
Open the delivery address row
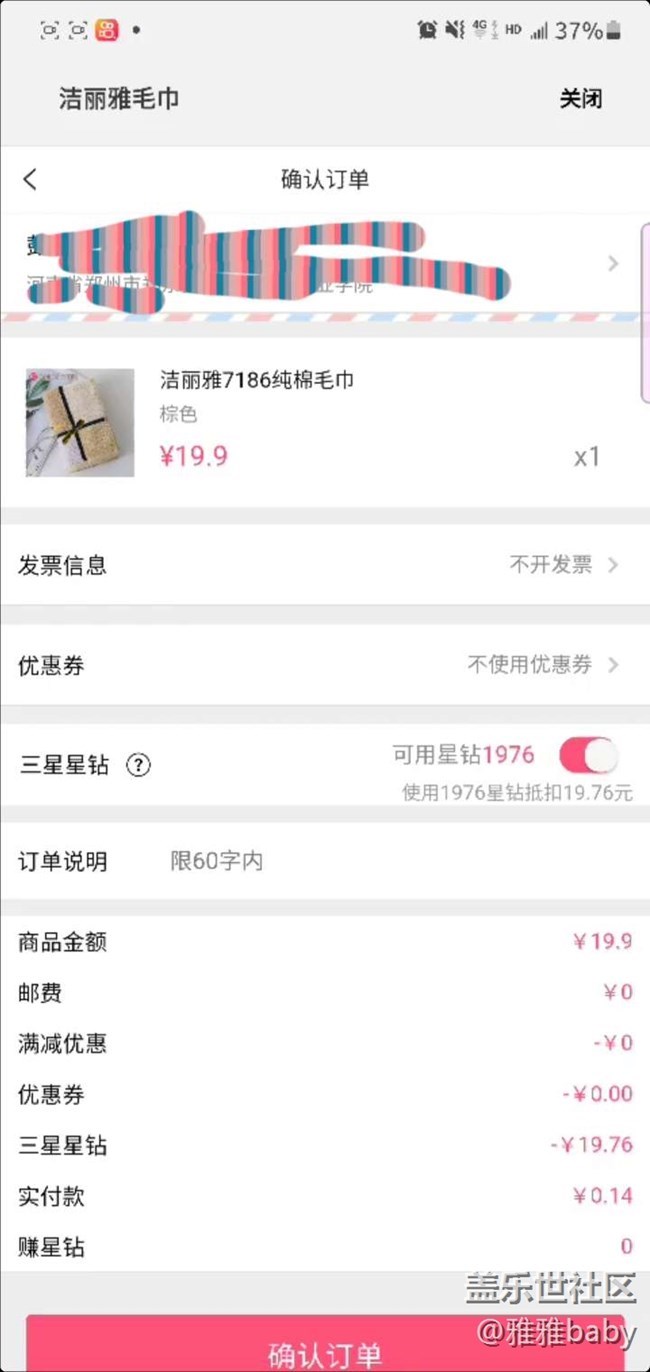(320, 263)
